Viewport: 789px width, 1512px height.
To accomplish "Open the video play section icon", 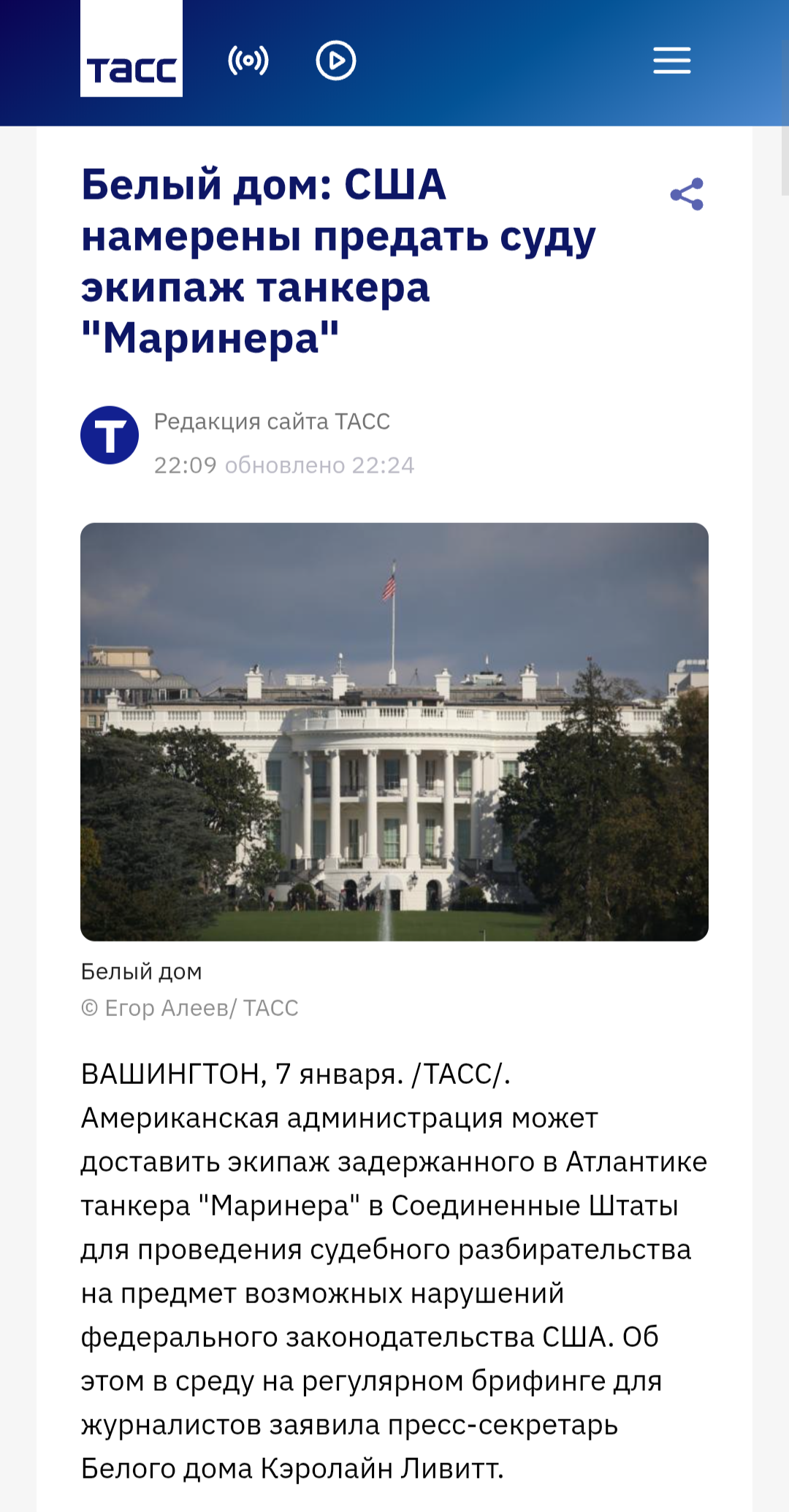I will (336, 61).
